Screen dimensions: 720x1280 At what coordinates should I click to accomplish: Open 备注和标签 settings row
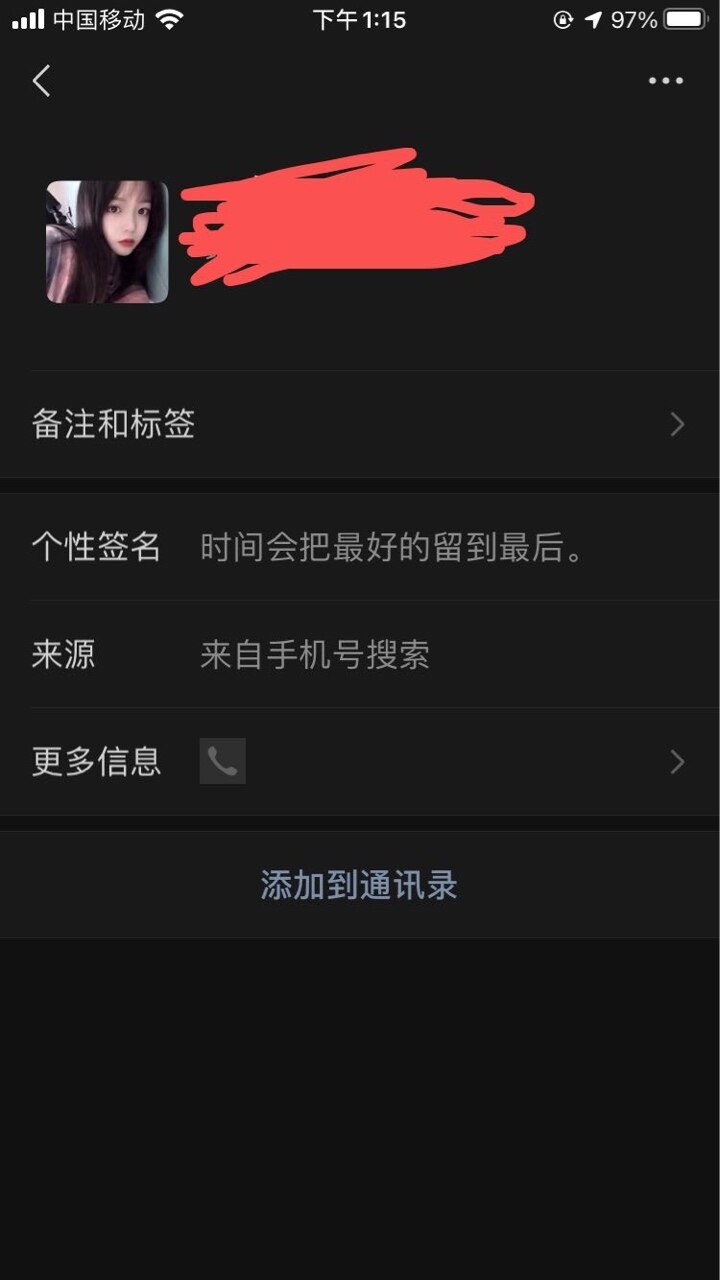click(360, 425)
